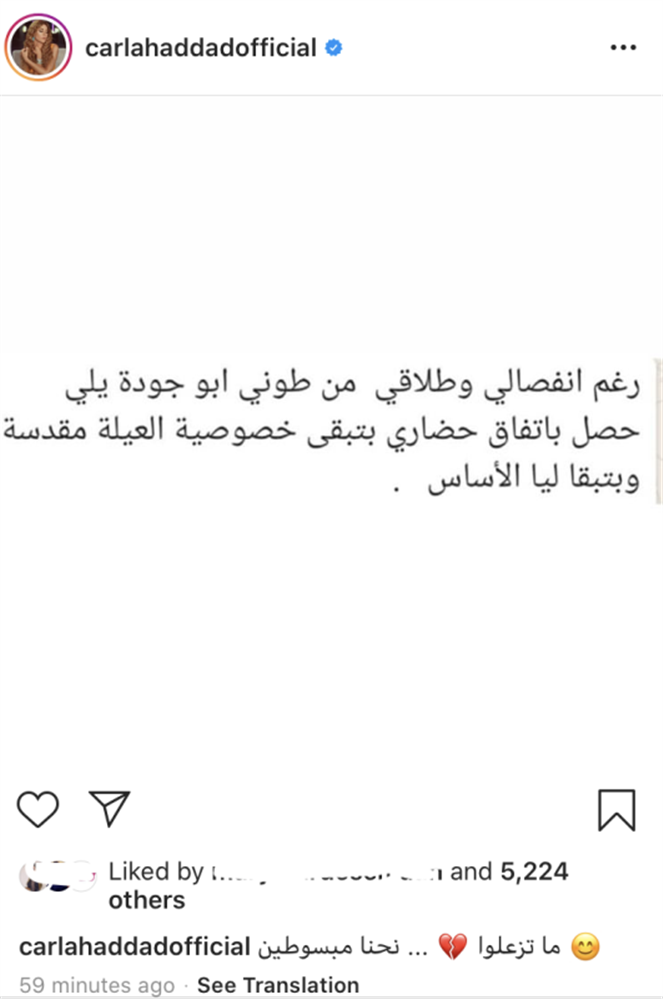Open the post's three-dot options menu
Screen dimensions: 663x999
click(623, 47)
